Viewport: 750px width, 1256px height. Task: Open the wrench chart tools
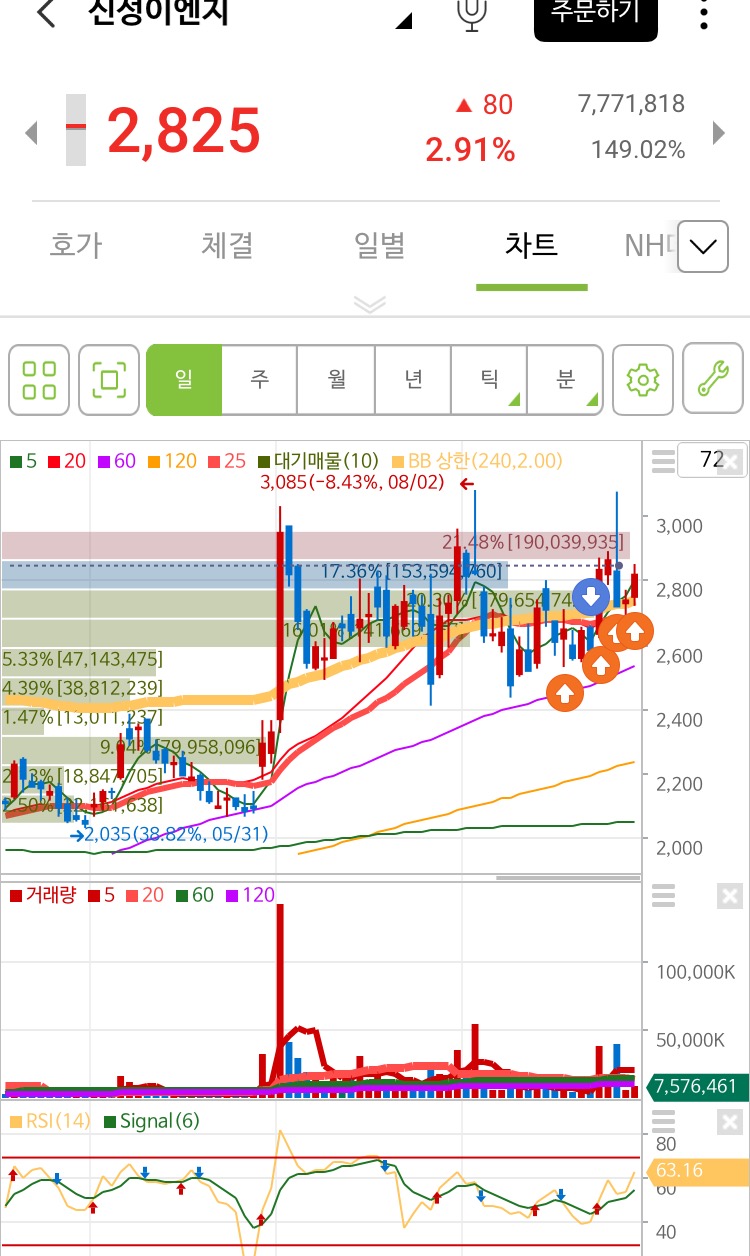(713, 380)
